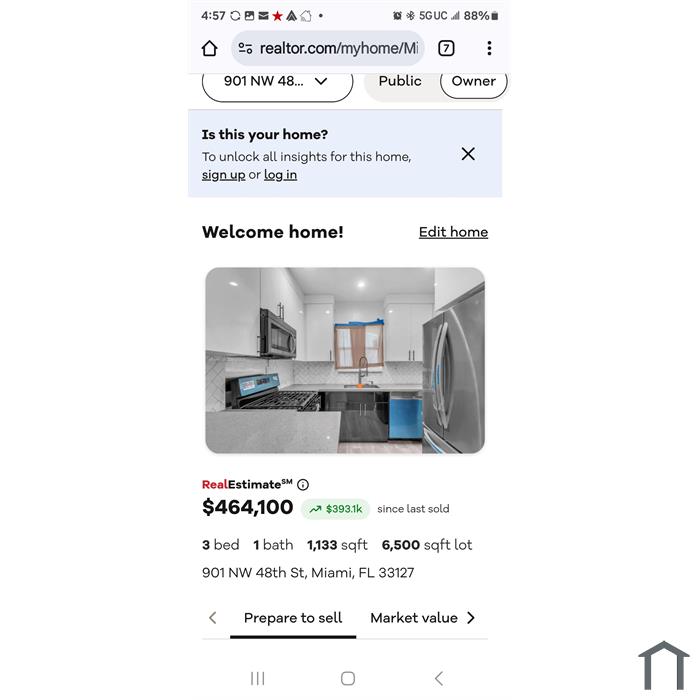
Task: Show info about RealEstimate
Action: tap(303, 485)
